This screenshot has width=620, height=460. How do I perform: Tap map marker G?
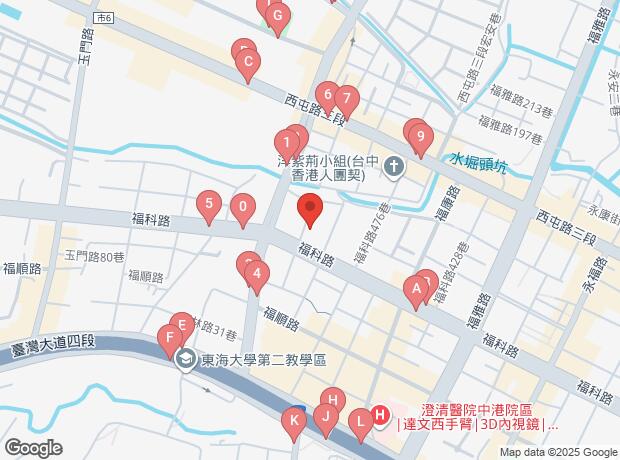point(278,17)
